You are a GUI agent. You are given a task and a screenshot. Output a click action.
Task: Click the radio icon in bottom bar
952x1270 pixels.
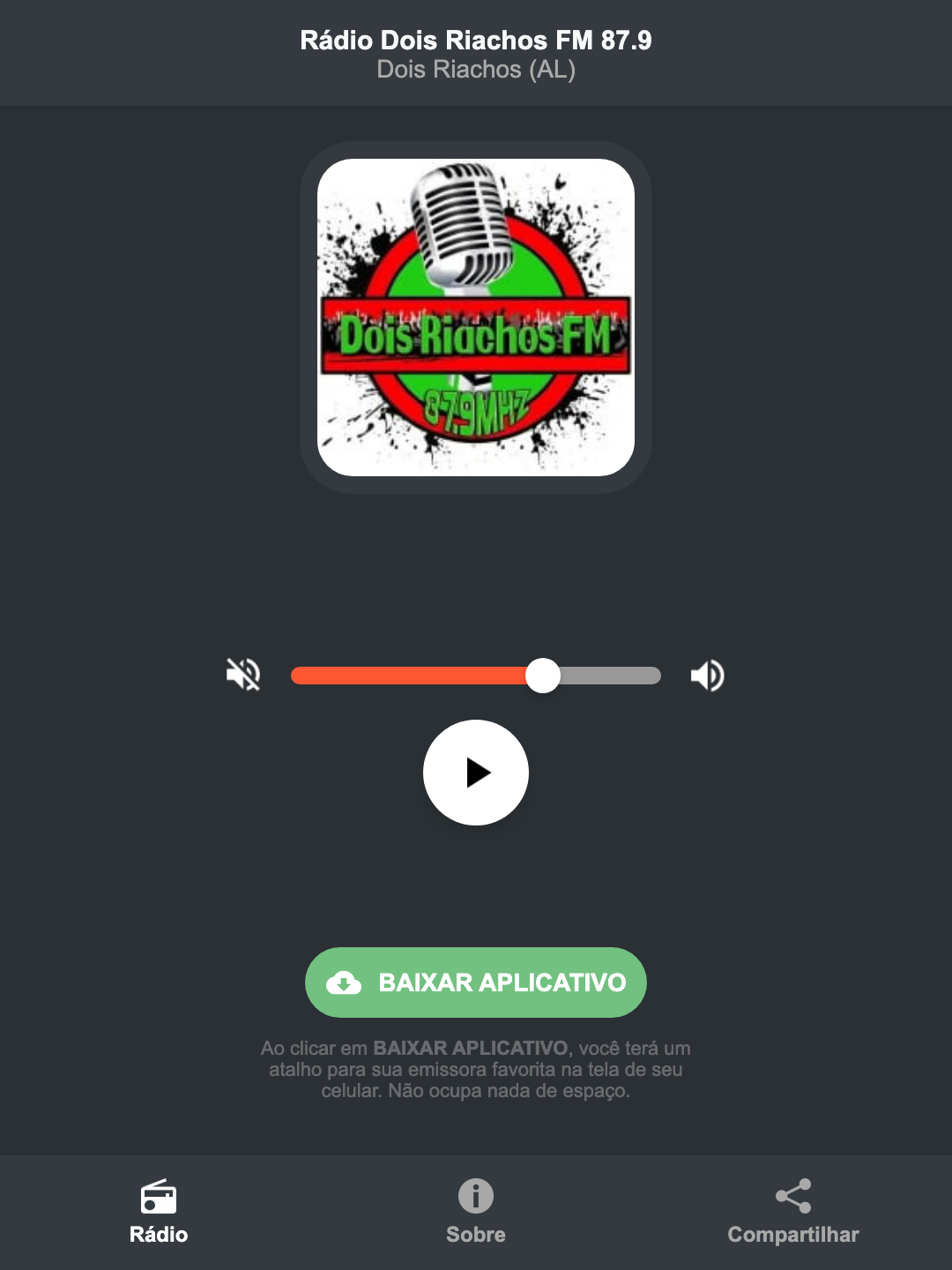pyautogui.click(x=159, y=1198)
